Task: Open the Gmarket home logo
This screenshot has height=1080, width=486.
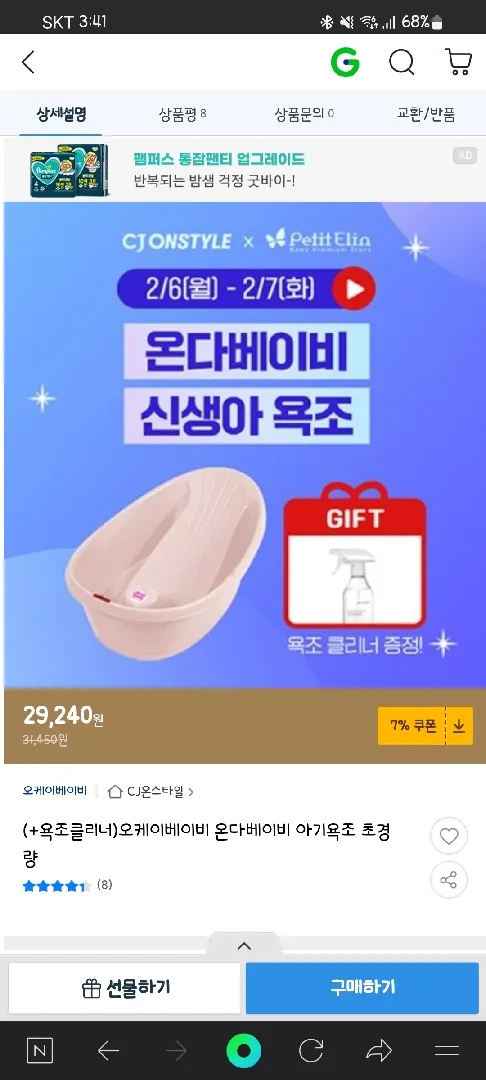Action: pos(345,63)
